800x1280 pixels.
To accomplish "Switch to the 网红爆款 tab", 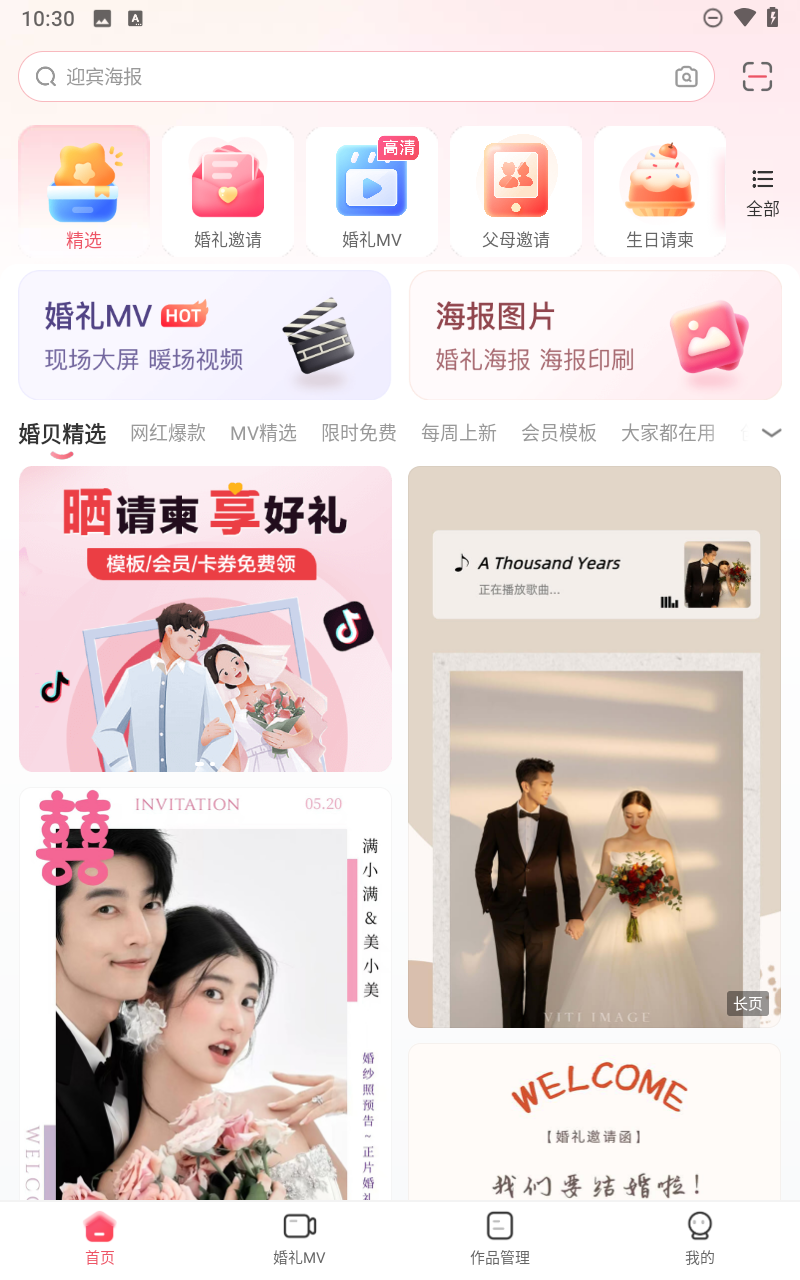I will pos(167,433).
